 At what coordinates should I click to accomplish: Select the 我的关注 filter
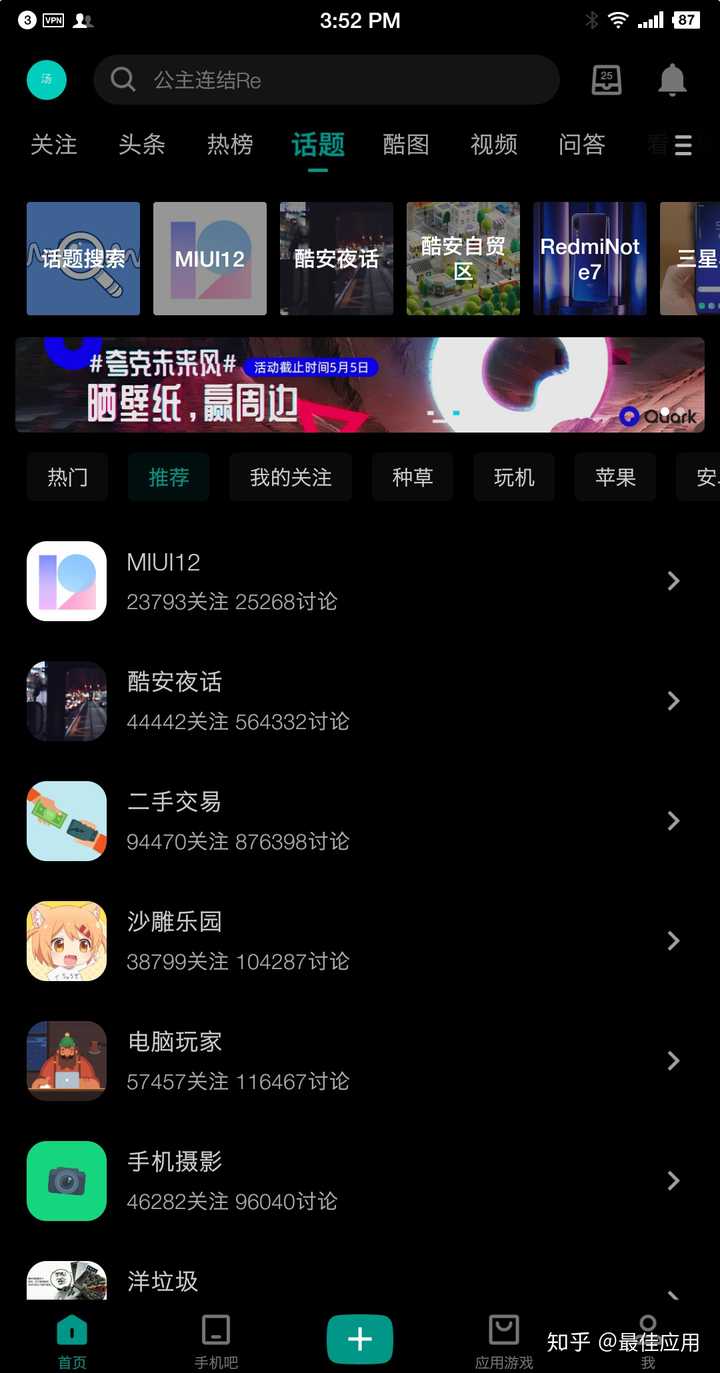tap(290, 477)
